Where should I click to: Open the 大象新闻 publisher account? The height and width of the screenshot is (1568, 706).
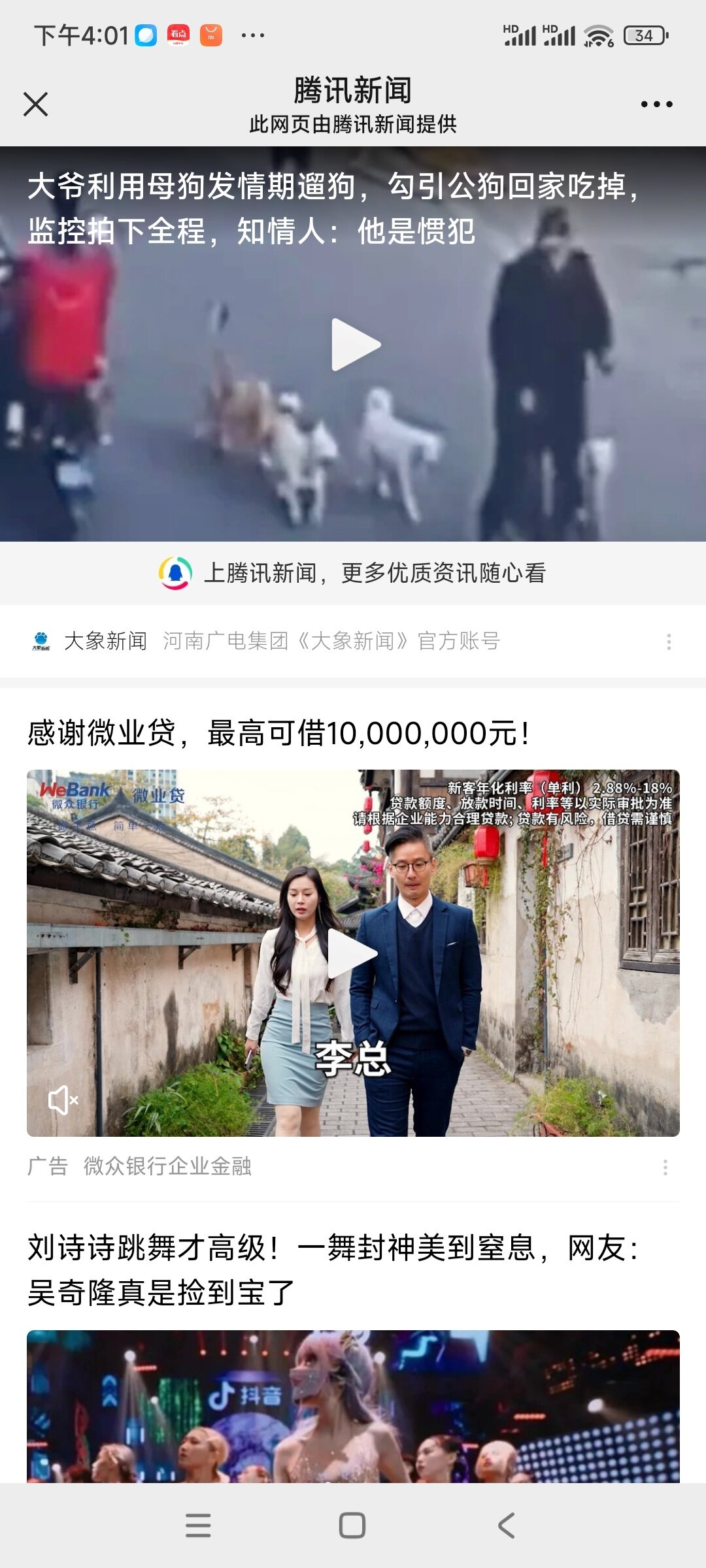tap(106, 641)
